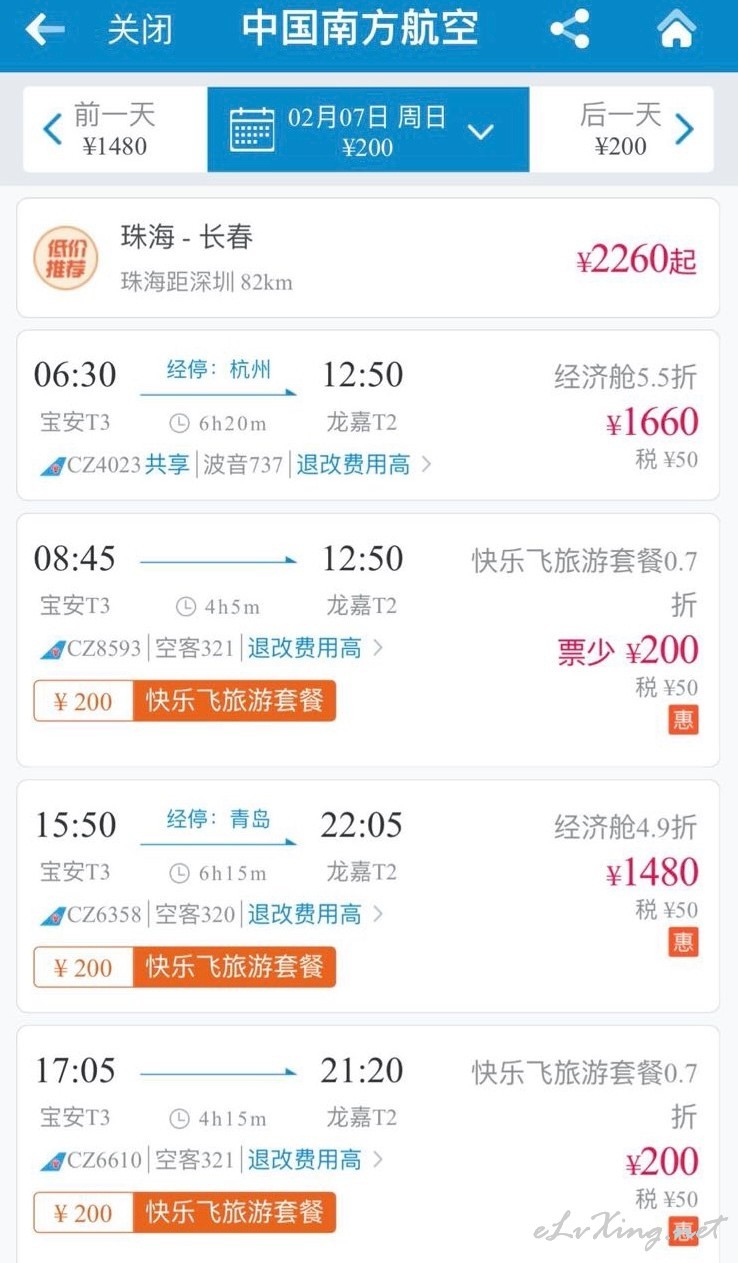View 退改费用高 rules for CZ4023
The height and width of the screenshot is (1263, 738).
click(362, 465)
